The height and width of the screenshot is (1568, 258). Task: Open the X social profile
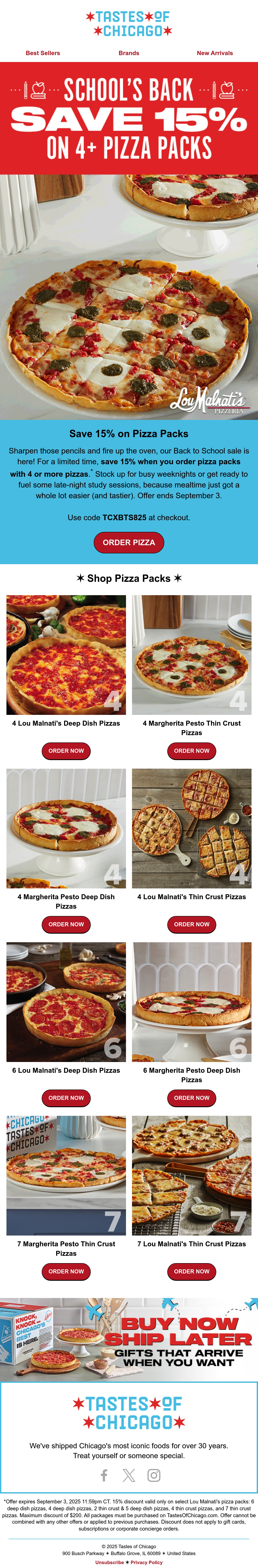[129, 1475]
